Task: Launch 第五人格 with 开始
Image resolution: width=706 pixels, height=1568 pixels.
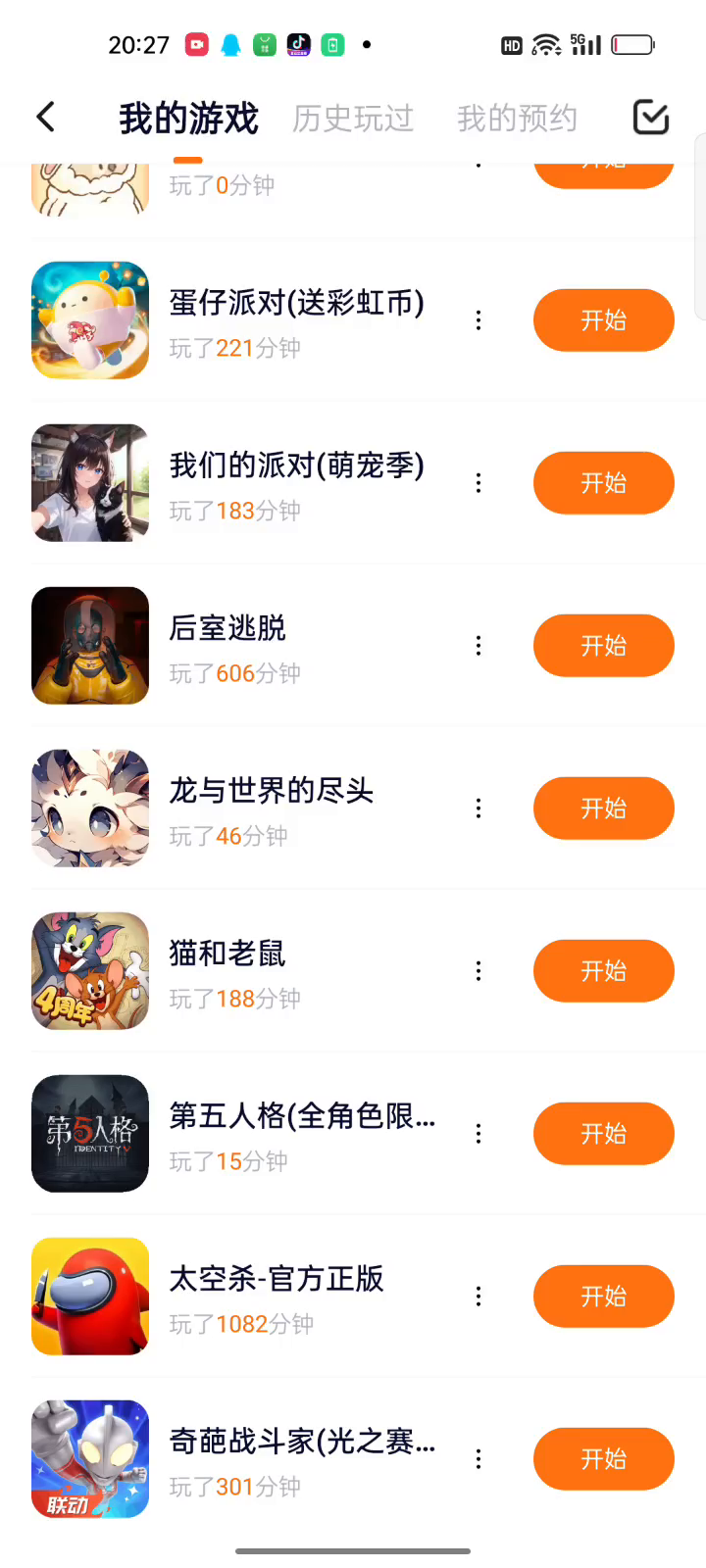Action: (603, 1134)
